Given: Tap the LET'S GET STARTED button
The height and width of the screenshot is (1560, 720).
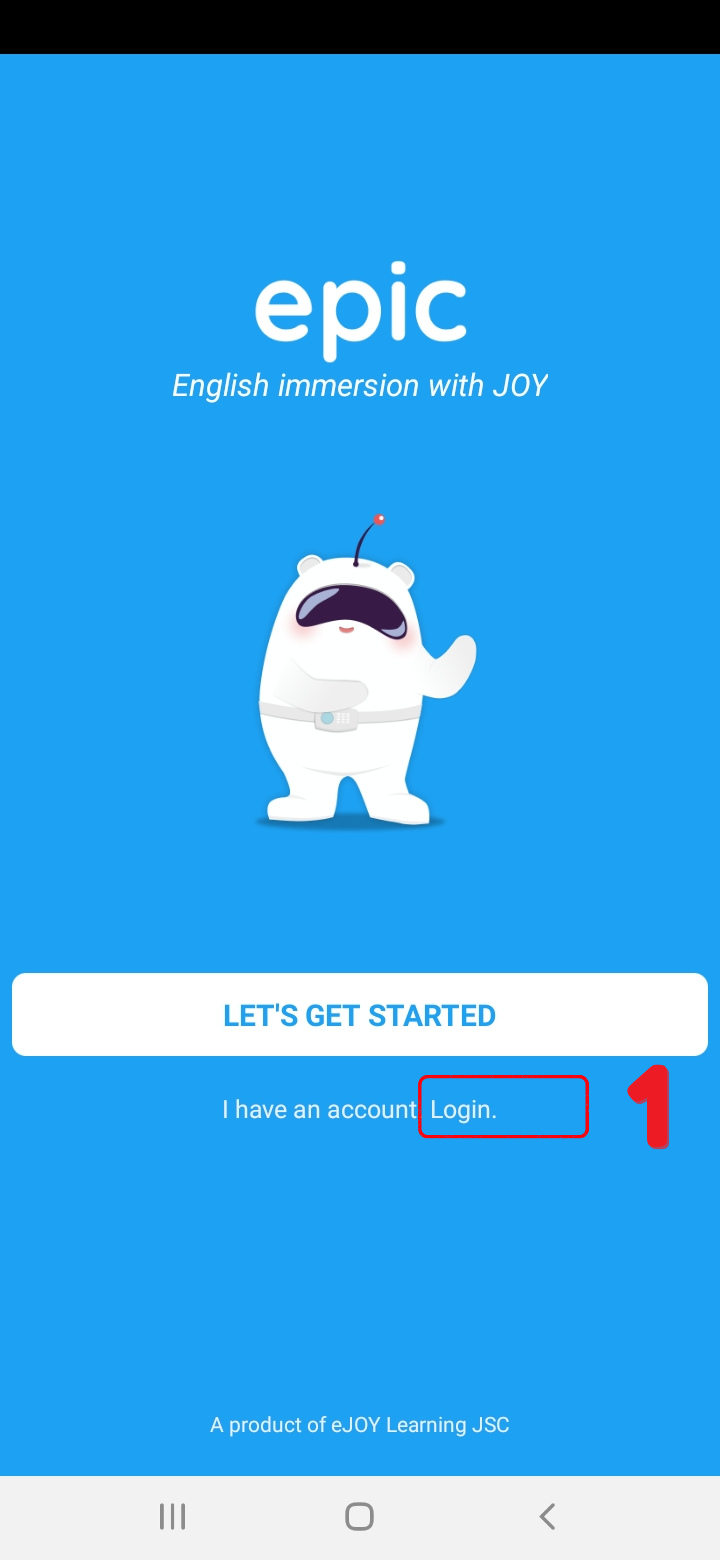Looking at the screenshot, I should click(x=360, y=1015).
